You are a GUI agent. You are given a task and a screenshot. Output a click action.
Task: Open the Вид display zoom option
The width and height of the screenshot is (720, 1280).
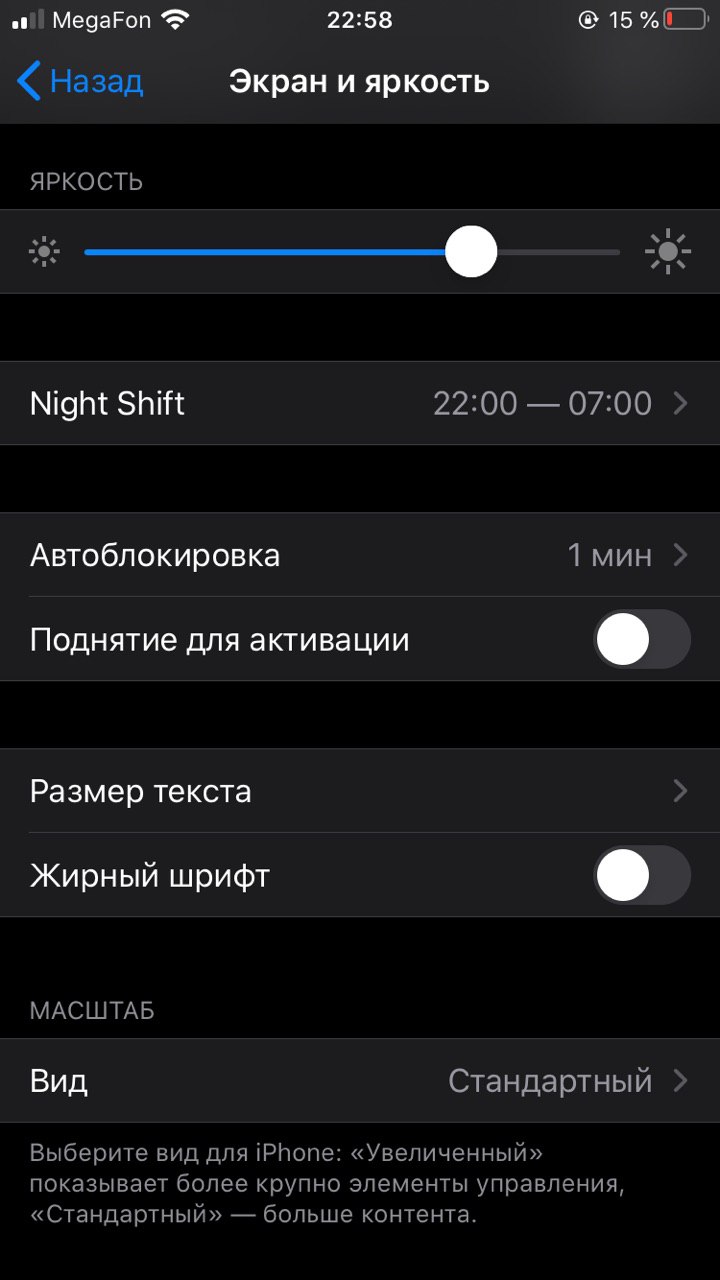[360, 1081]
